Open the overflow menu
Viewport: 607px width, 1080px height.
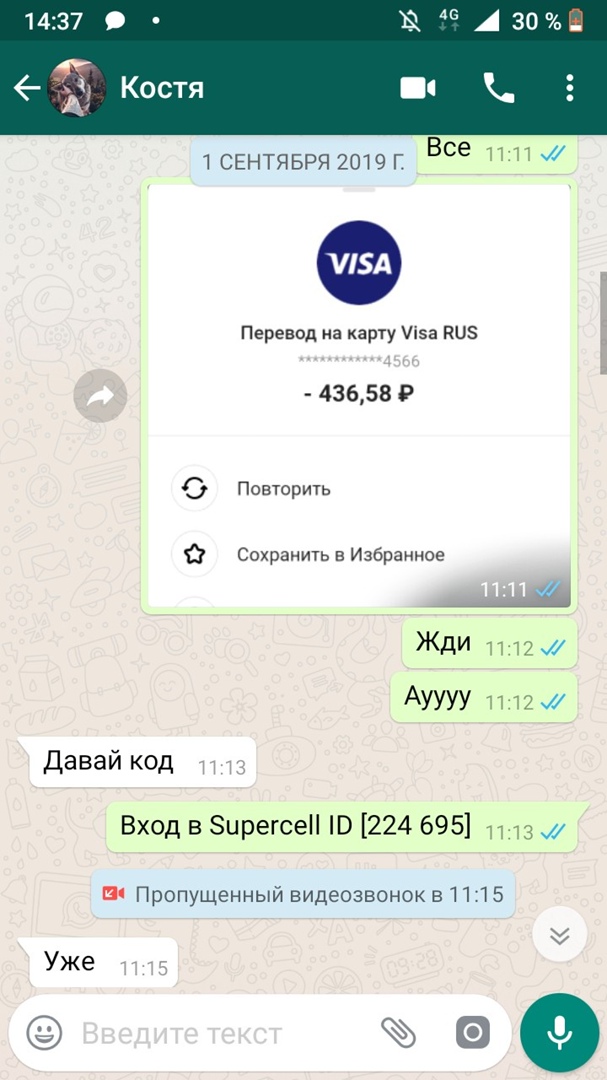point(570,88)
